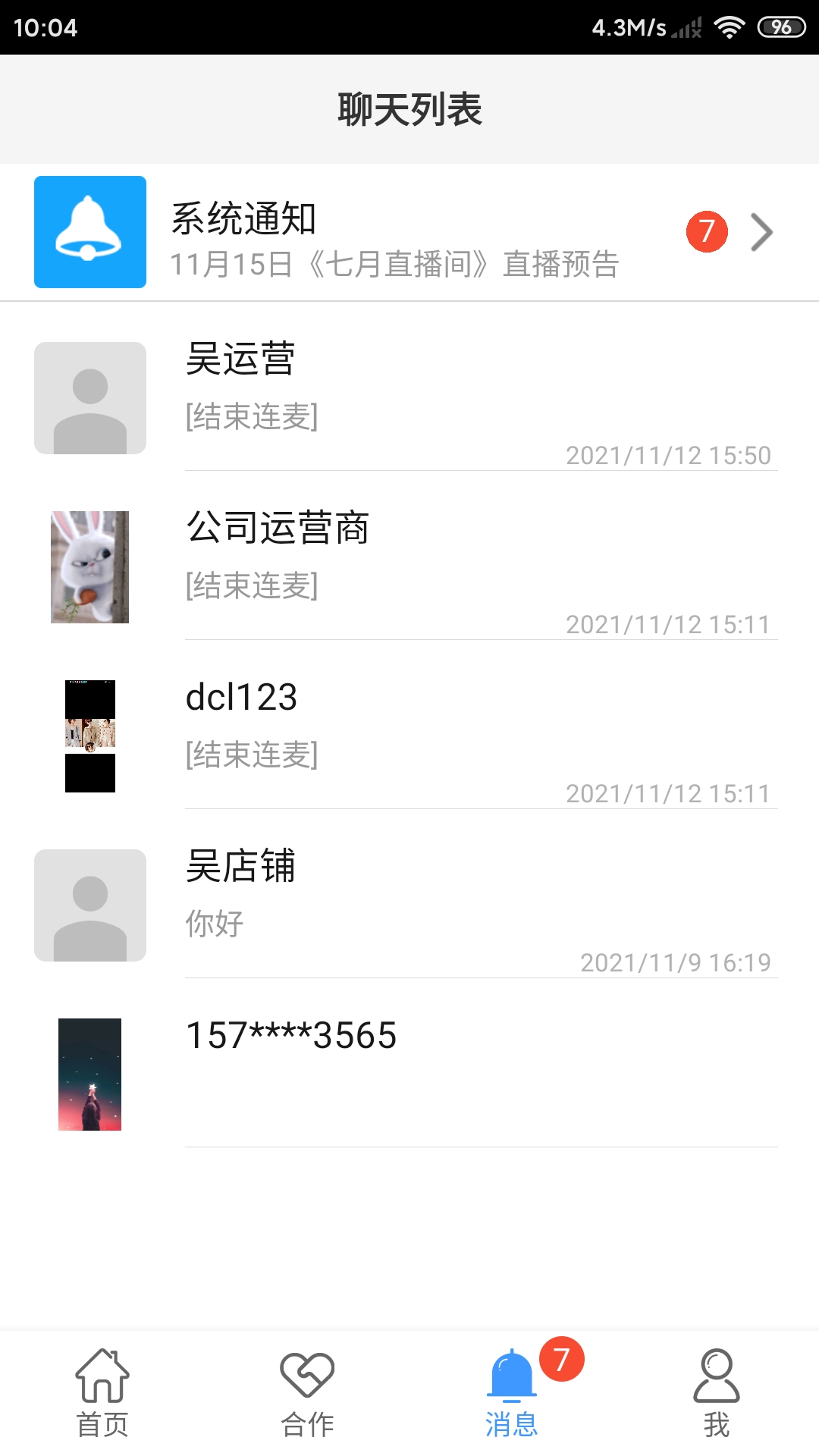This screenshot has width=819, height=1456.
Task: Open the chat with 公司运营商
Action: coord(409,567)
